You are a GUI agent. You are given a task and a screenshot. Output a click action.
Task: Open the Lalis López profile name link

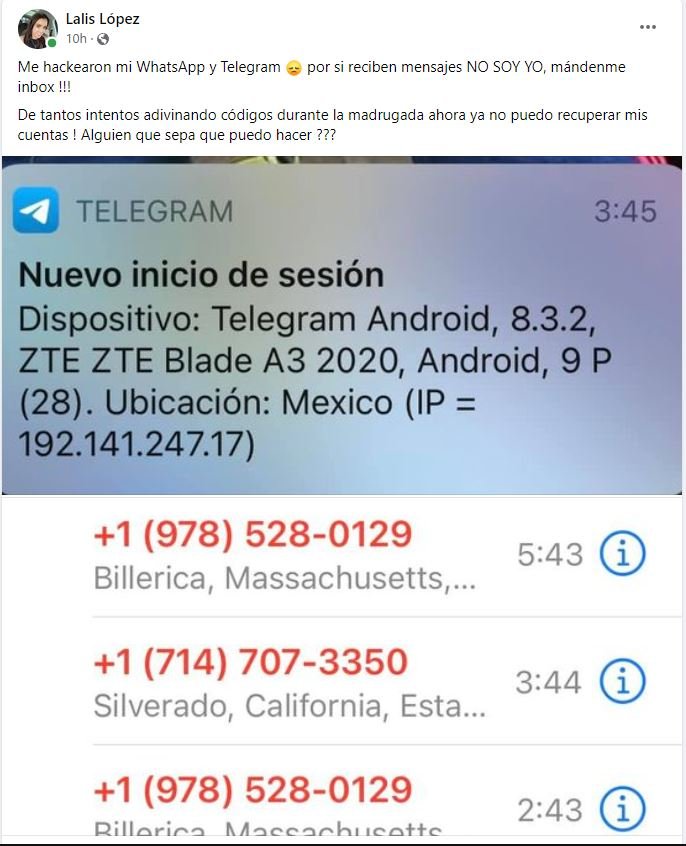click(x=102, y=19)
